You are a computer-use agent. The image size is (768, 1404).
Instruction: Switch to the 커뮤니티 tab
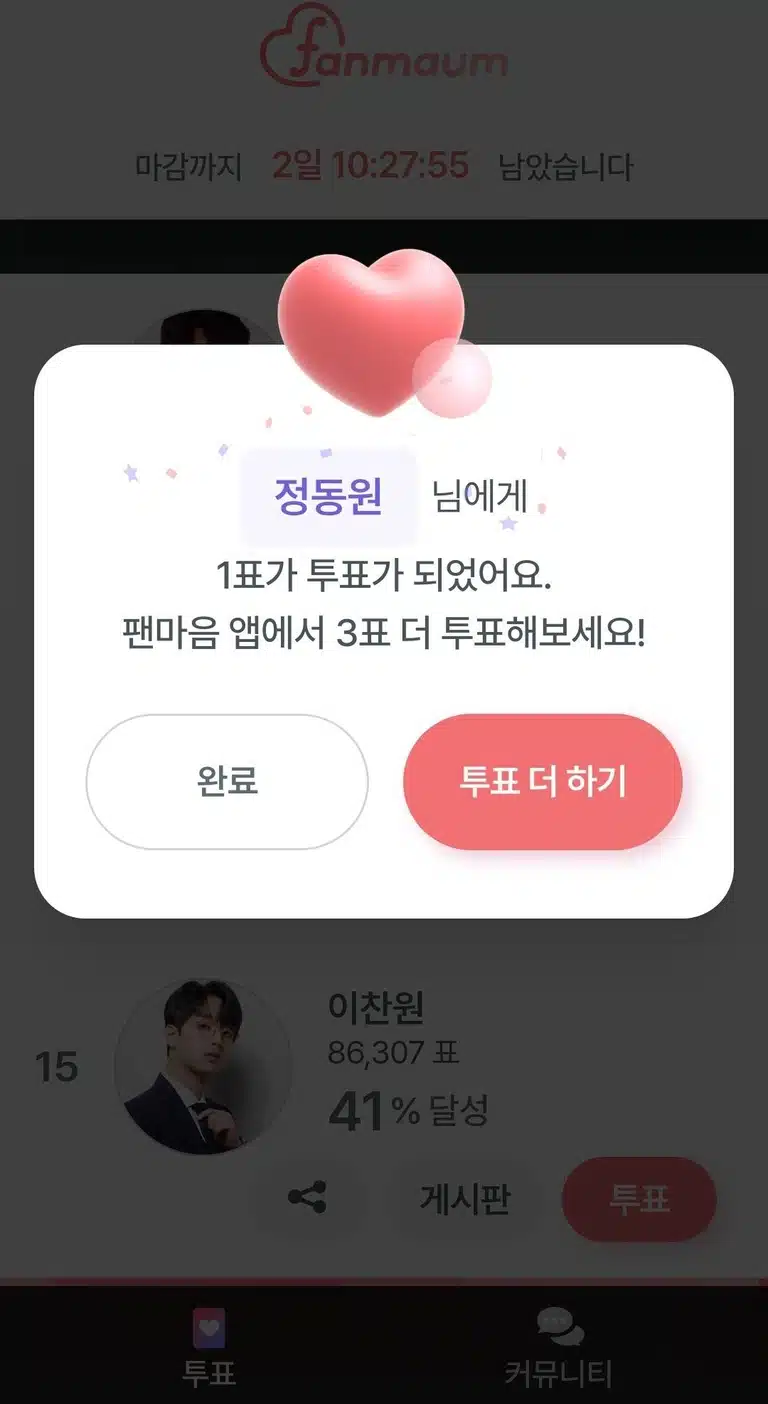pos(558,1345)
